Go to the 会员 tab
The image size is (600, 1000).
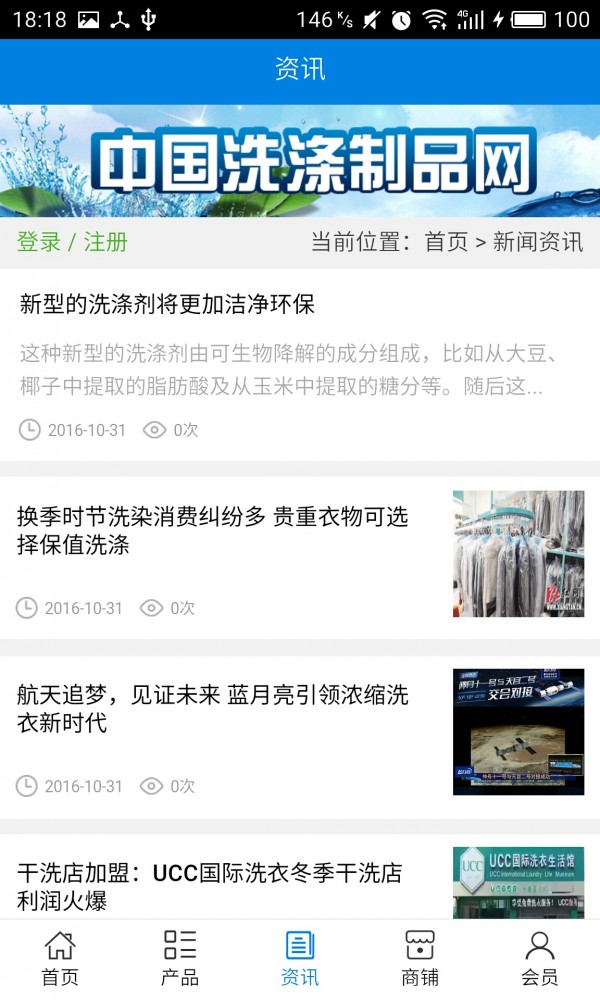coord(540,958)
